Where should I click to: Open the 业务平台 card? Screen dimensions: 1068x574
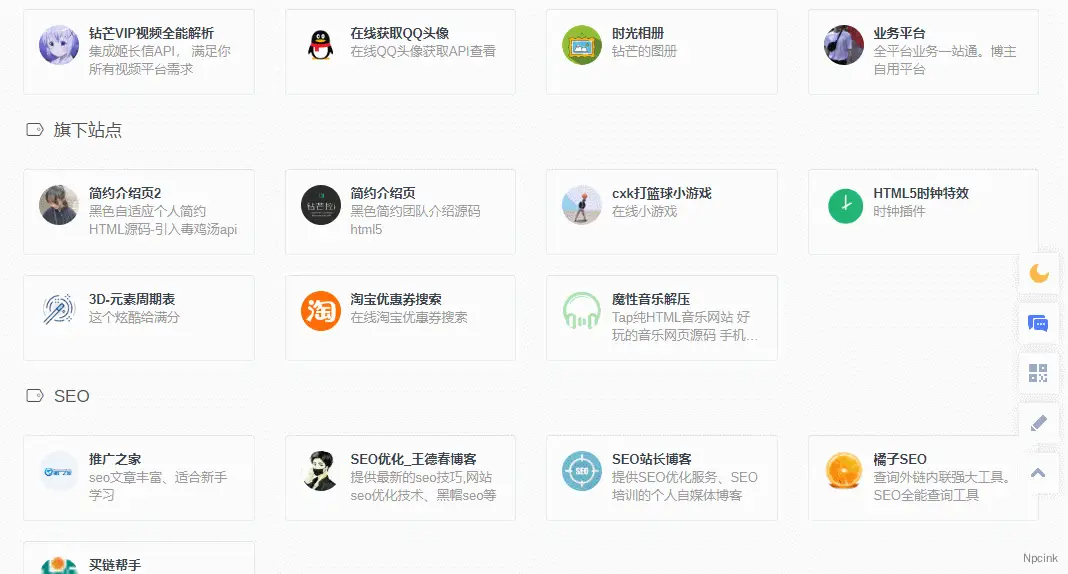tap(923, 52)
